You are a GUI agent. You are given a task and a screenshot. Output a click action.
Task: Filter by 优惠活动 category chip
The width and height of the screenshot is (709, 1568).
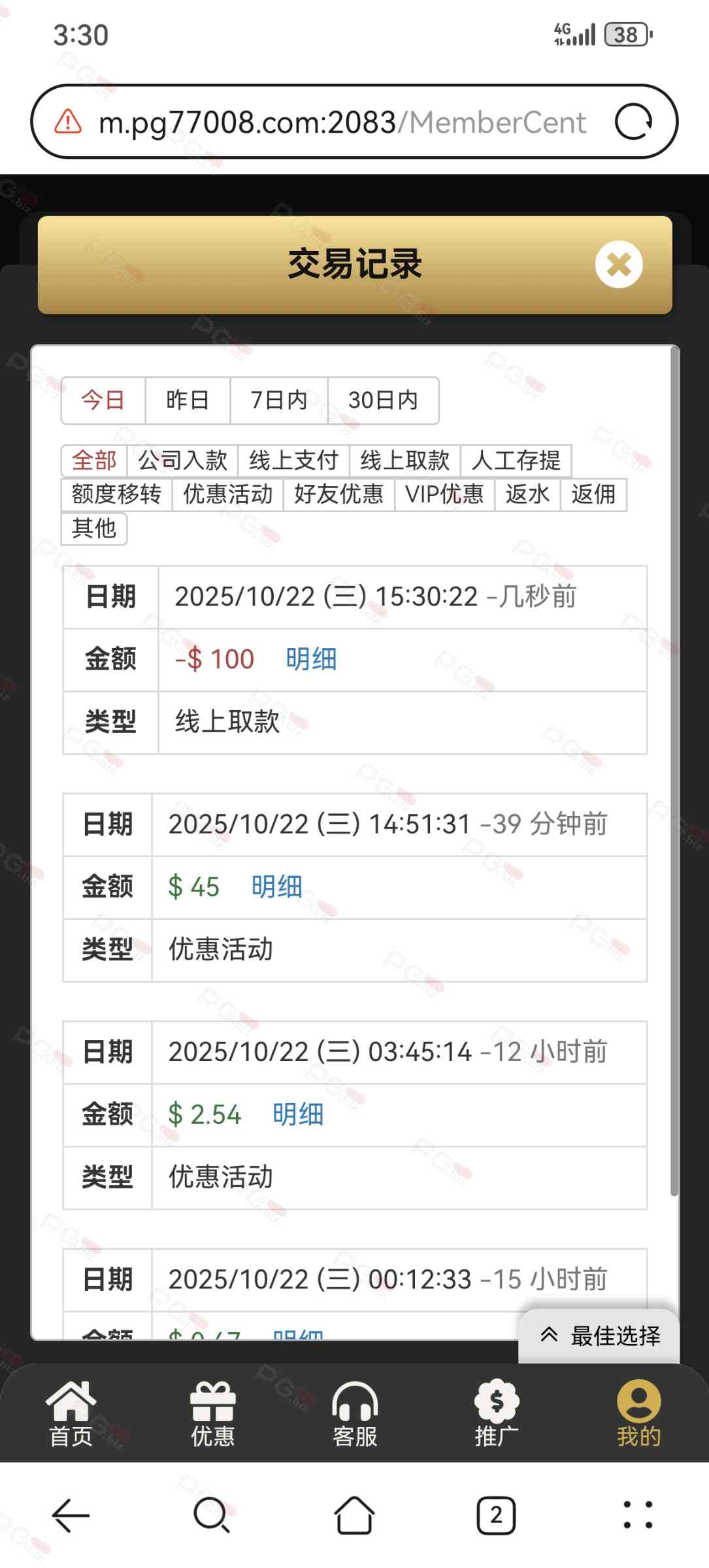(227, 495)
